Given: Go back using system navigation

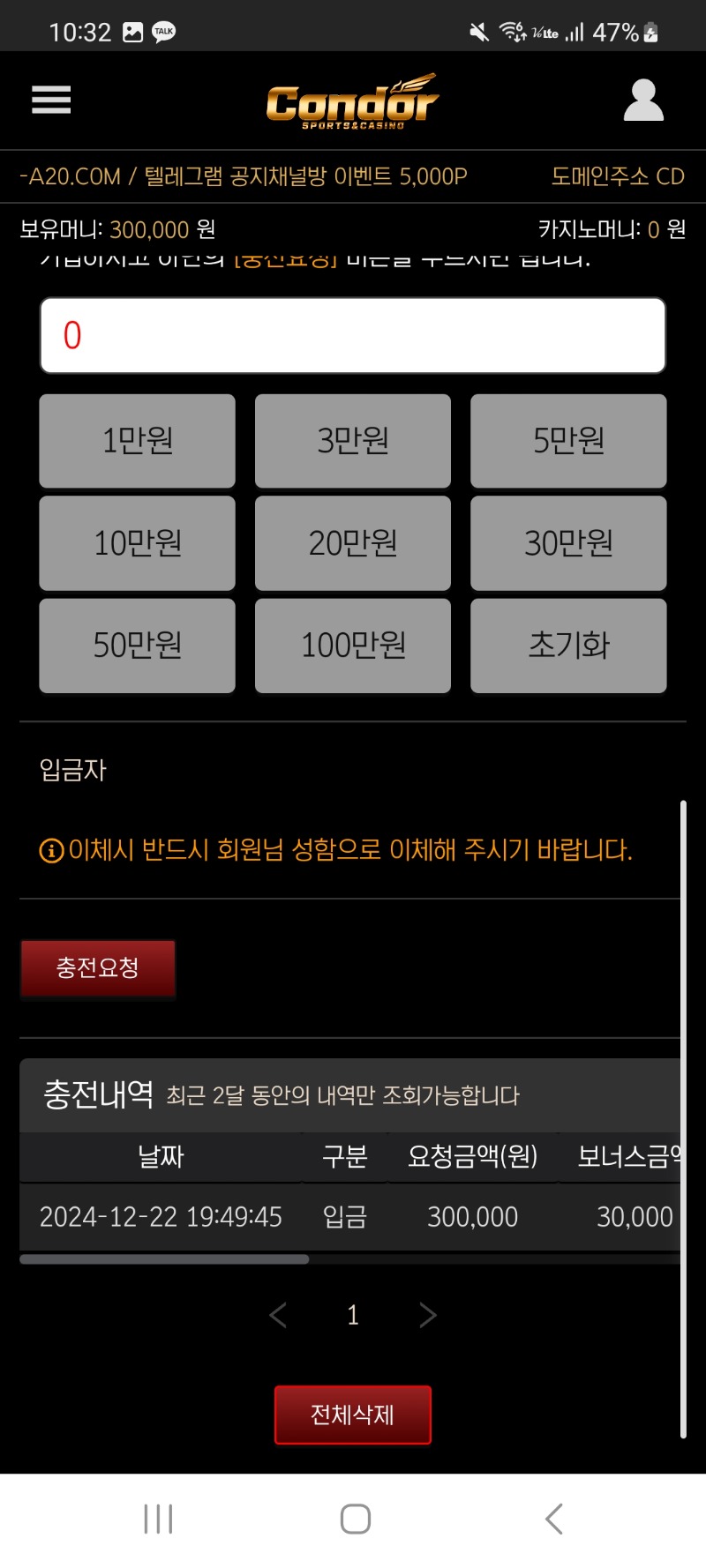Looking at the screenshot, I should [553, 1519].
